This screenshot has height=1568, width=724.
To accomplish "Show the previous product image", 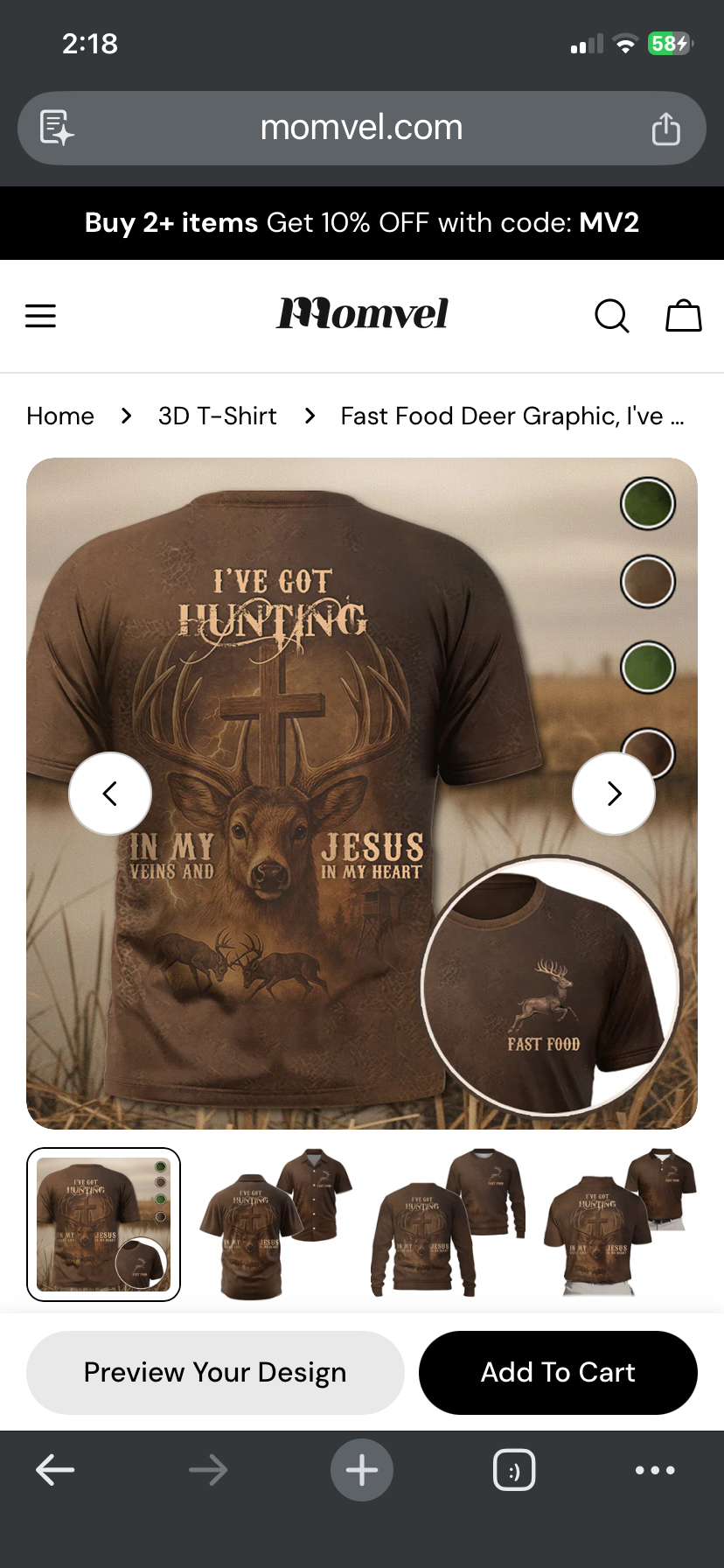I will coord(110,794).
